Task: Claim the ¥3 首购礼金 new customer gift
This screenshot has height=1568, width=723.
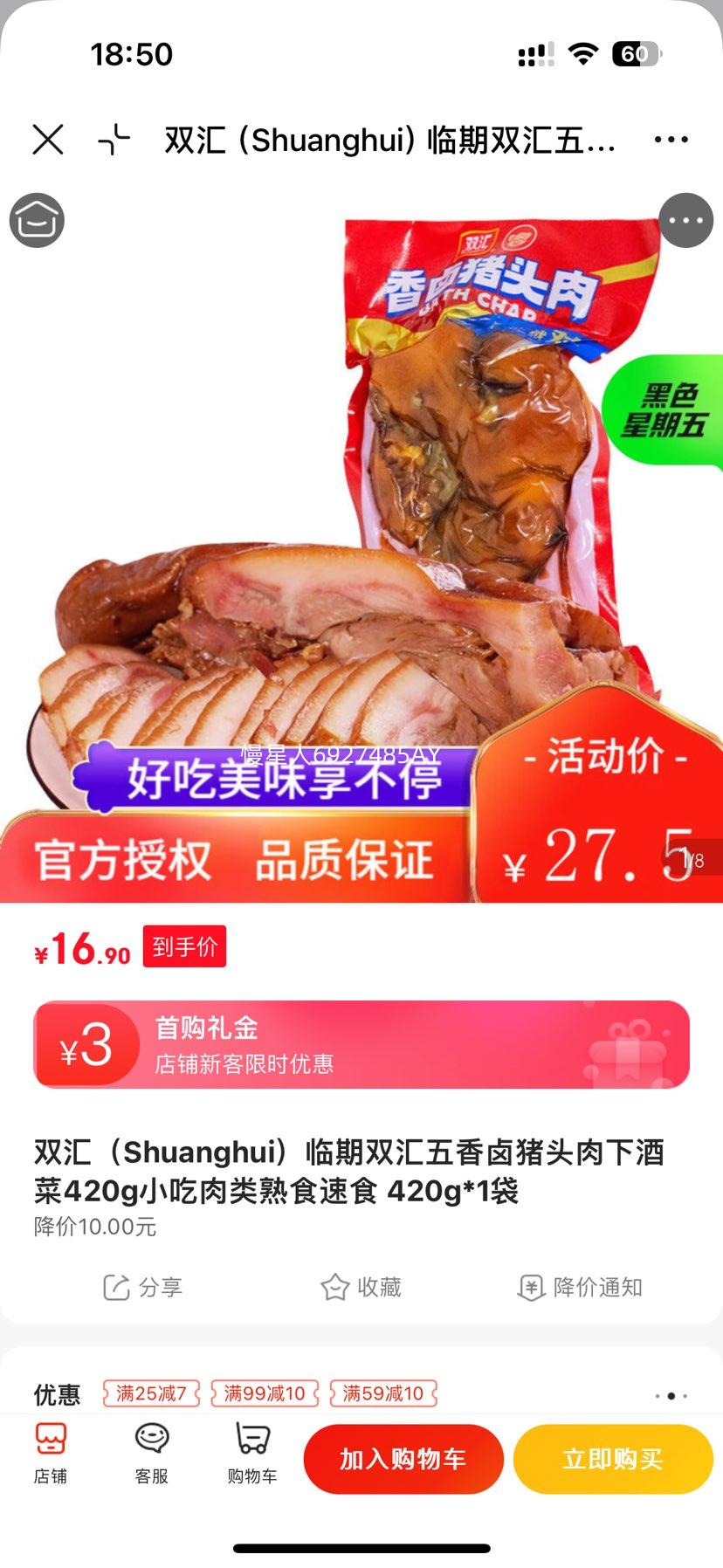Action: (361, 1045)
